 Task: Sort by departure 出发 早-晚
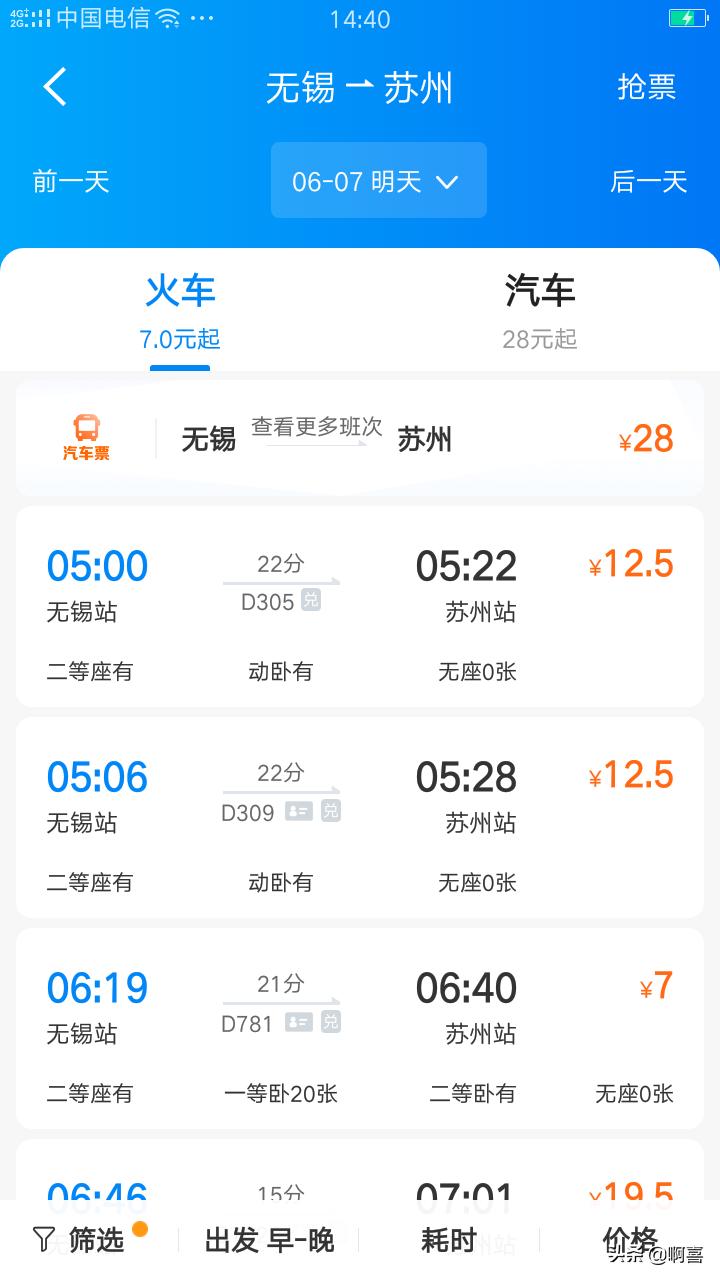coord(269,1240)
